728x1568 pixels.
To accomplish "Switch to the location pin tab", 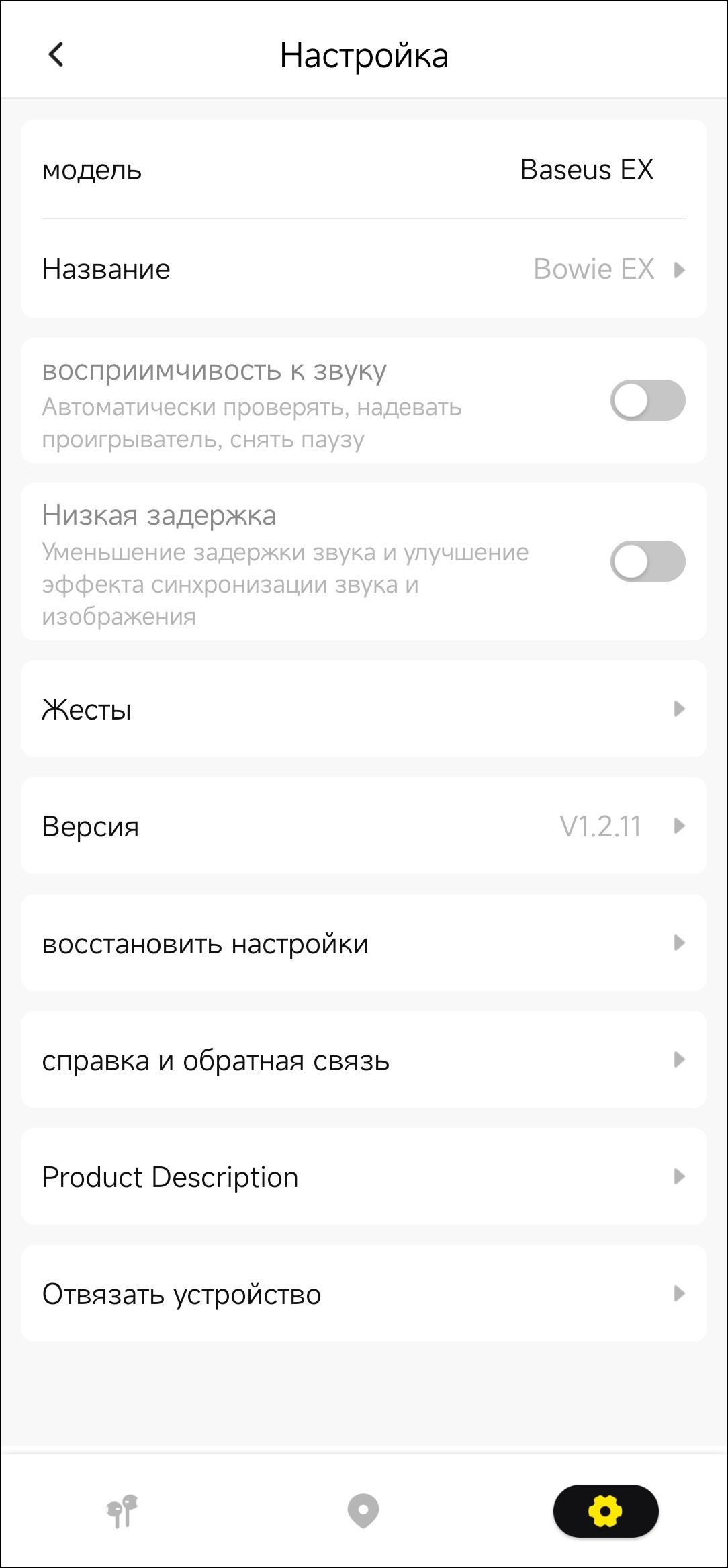I will point(363,1511).
